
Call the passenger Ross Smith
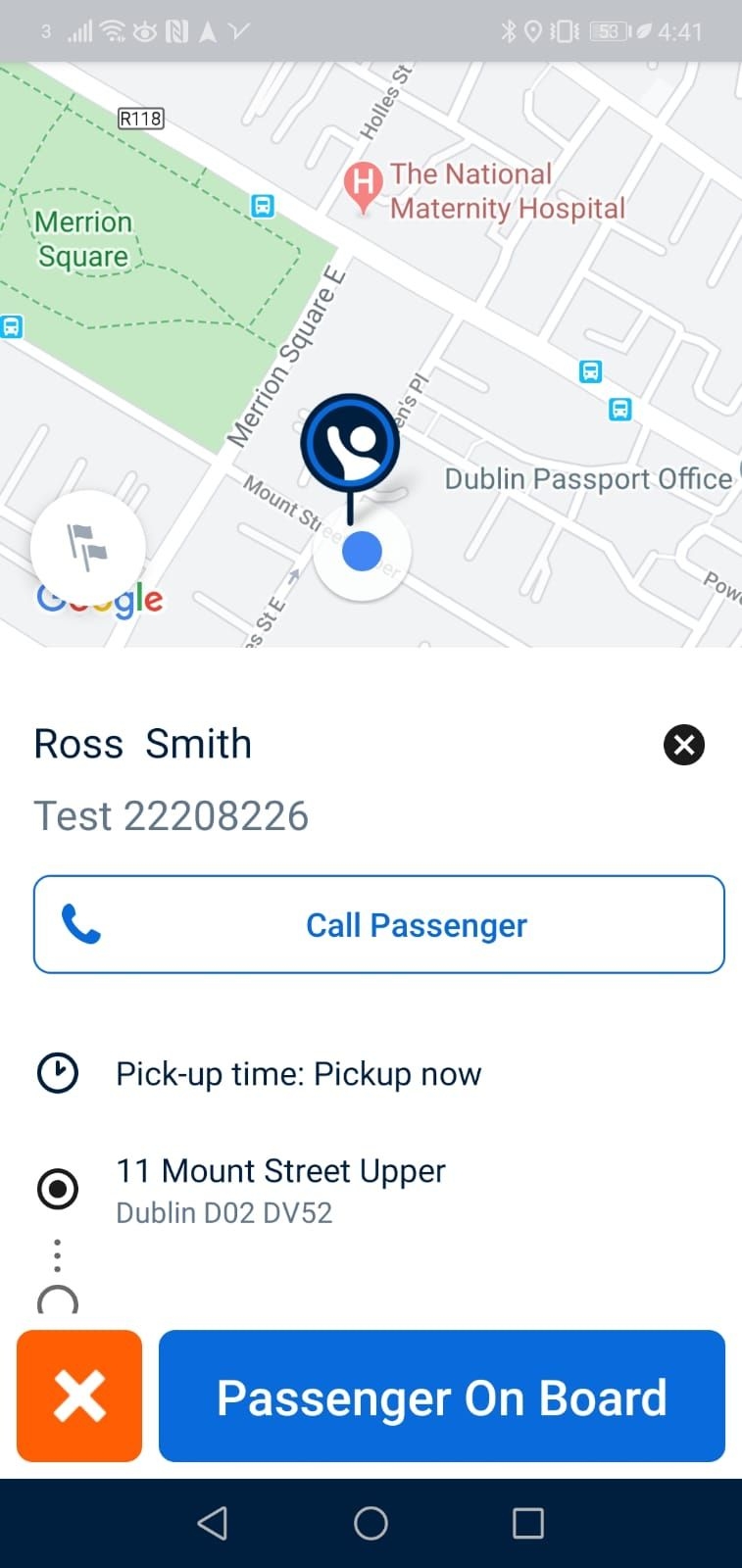[x=378, y=924]
